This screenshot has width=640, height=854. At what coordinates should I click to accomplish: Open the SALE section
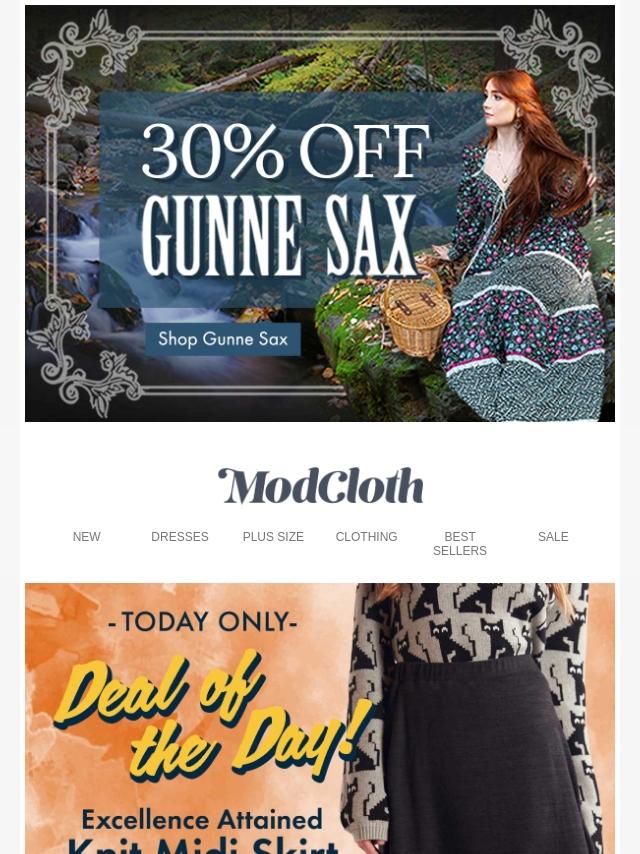tap(553, 537)
